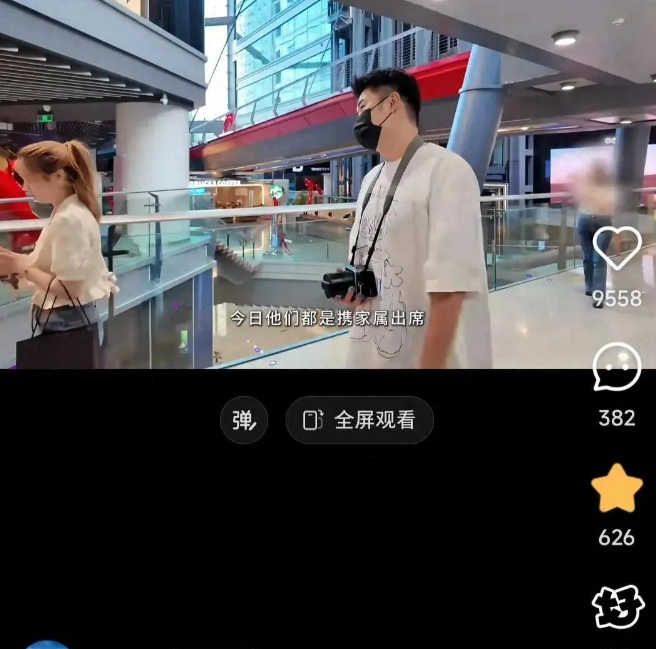656x649 pixels.
Task: Add video to favorites with star icon
Action: click(x=617, y=488)
